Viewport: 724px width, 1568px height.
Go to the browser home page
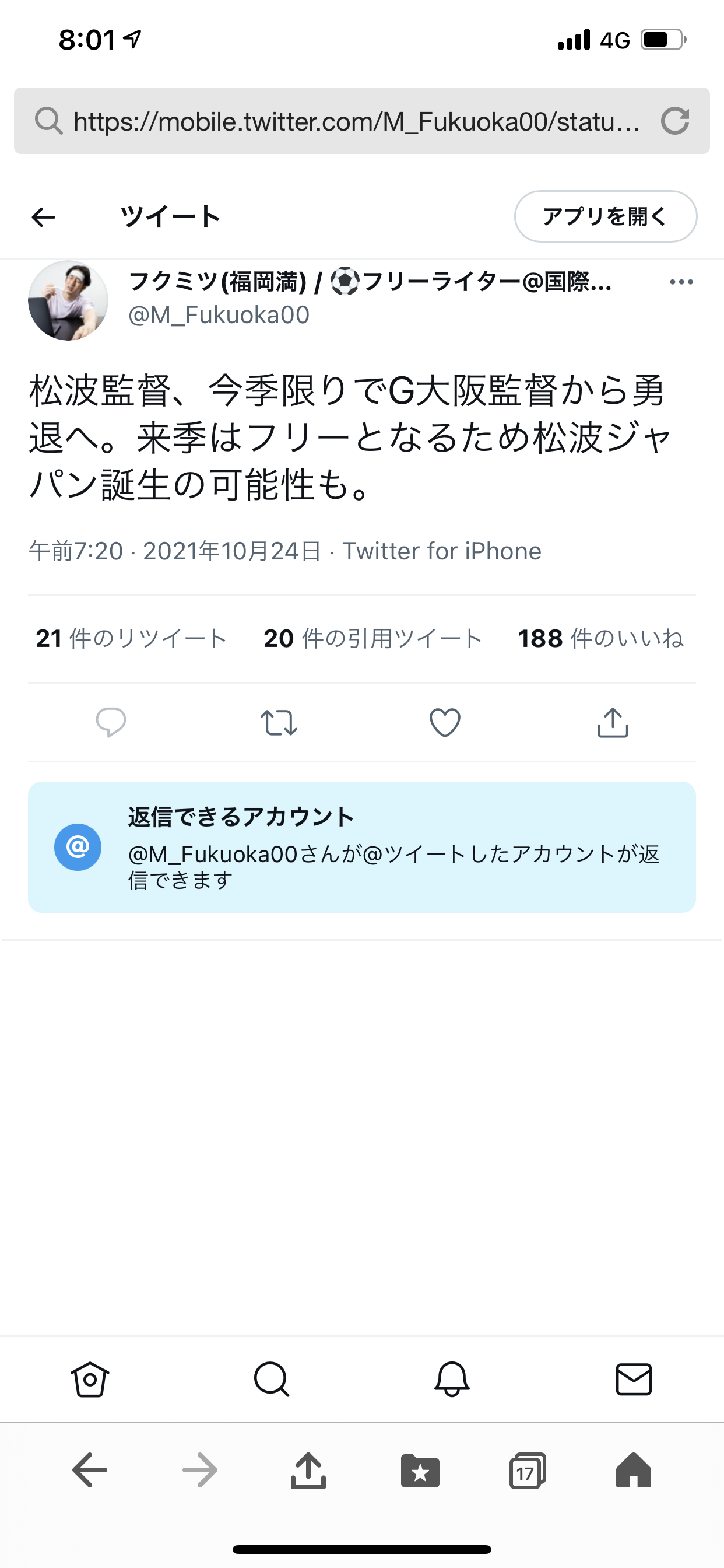[633, 1471]
